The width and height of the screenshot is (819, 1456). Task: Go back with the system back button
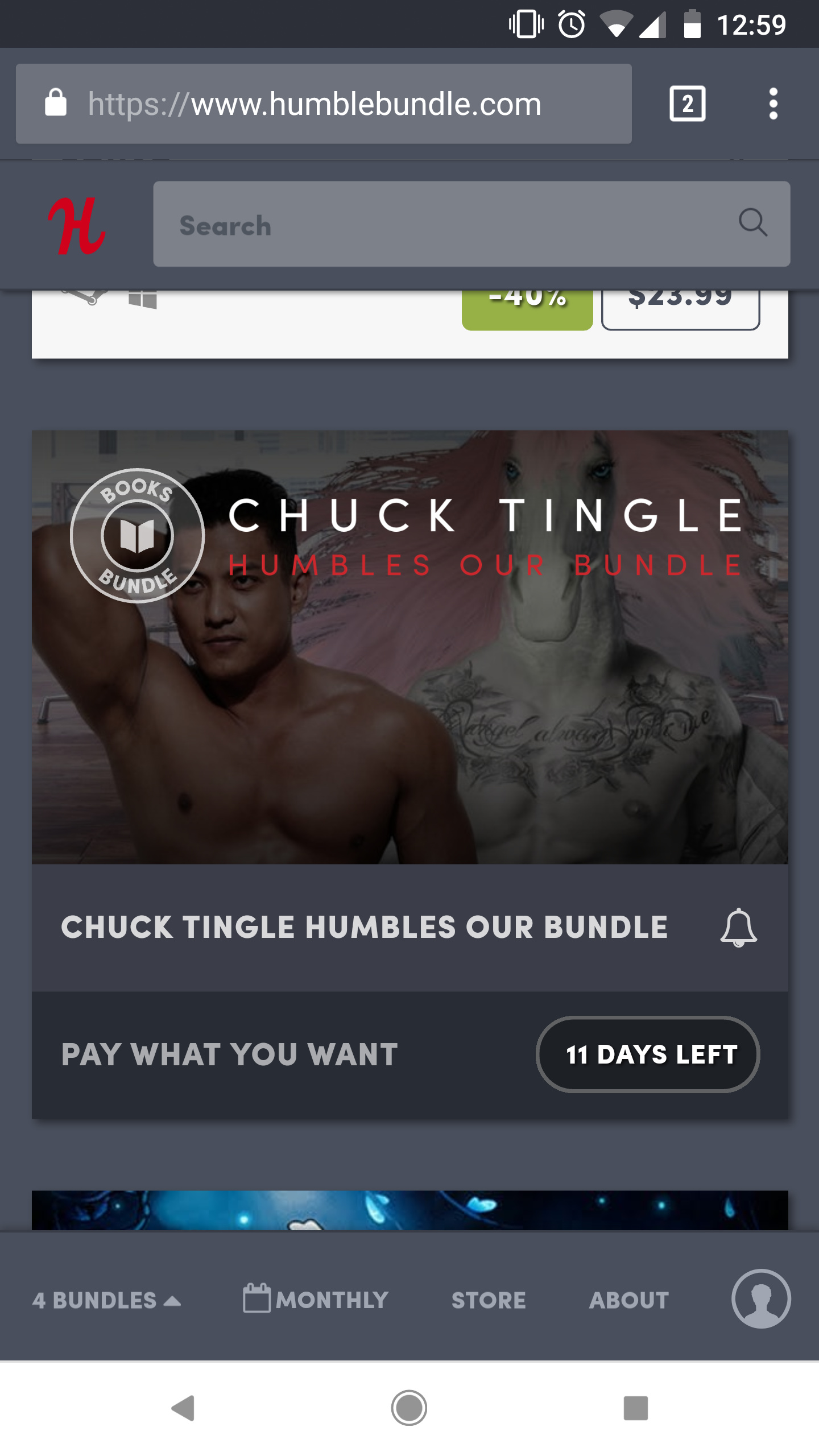click(x=183, y=1408)
